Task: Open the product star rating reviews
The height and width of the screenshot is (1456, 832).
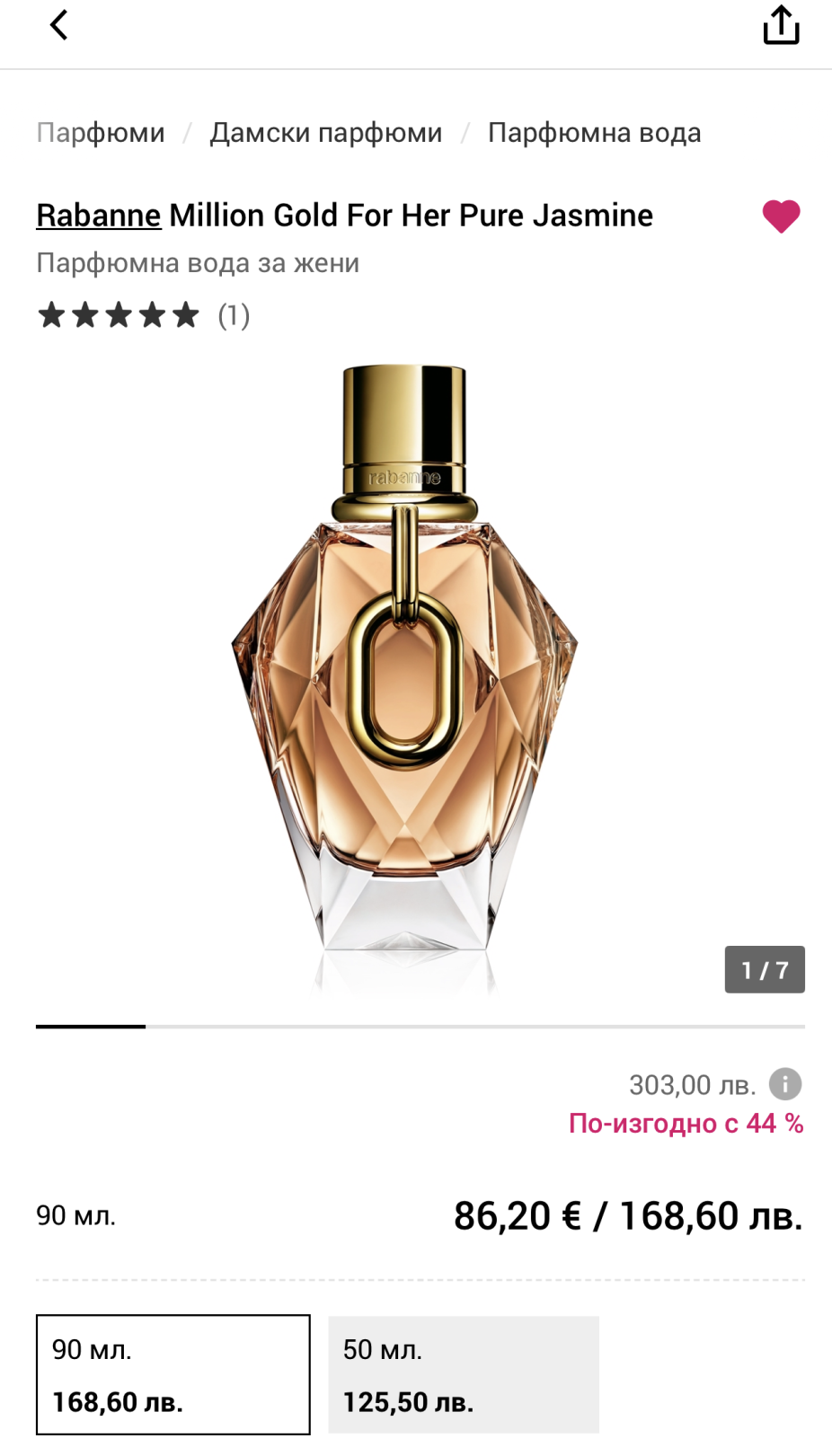Action: pyautogui.click(x=144, y=315)
